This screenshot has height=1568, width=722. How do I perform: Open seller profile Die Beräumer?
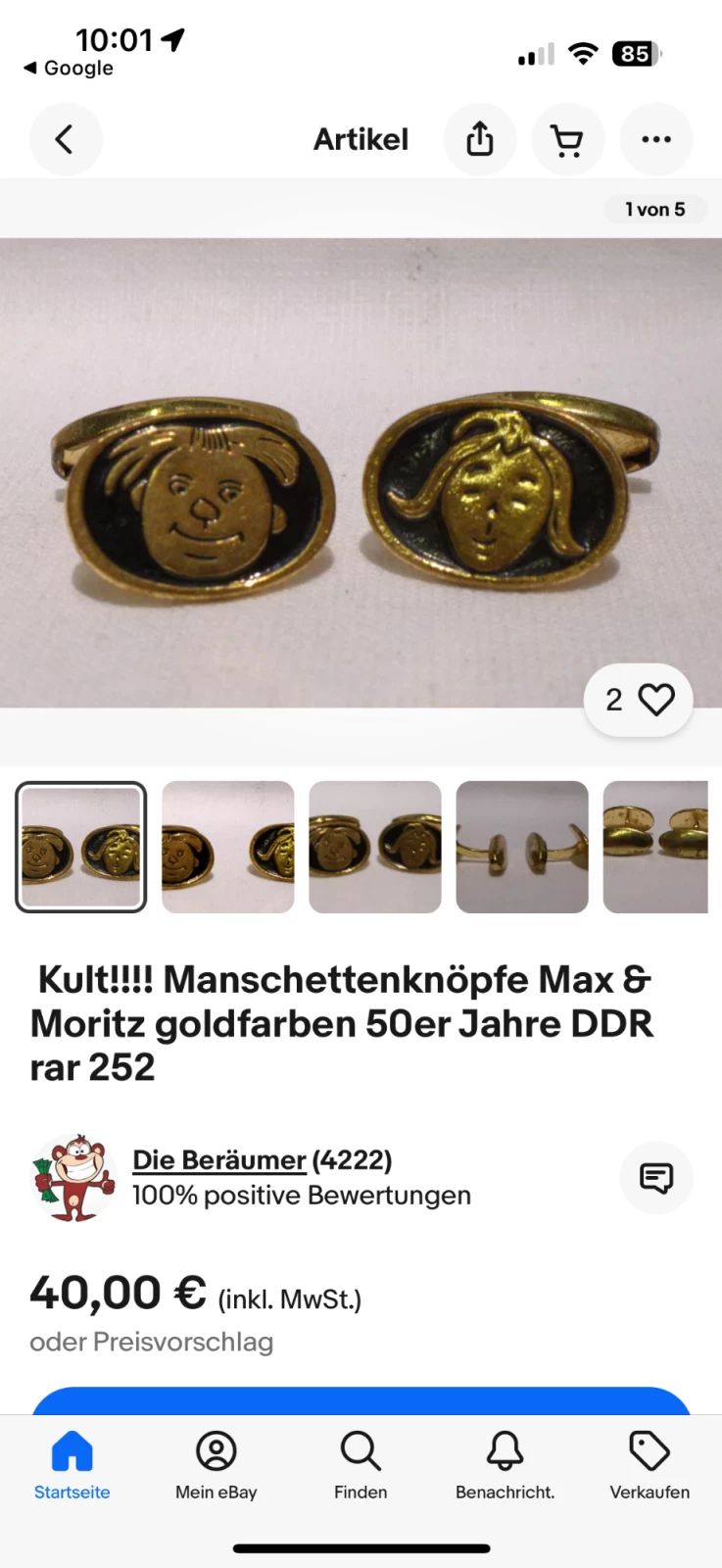(x=219, y=1159)
